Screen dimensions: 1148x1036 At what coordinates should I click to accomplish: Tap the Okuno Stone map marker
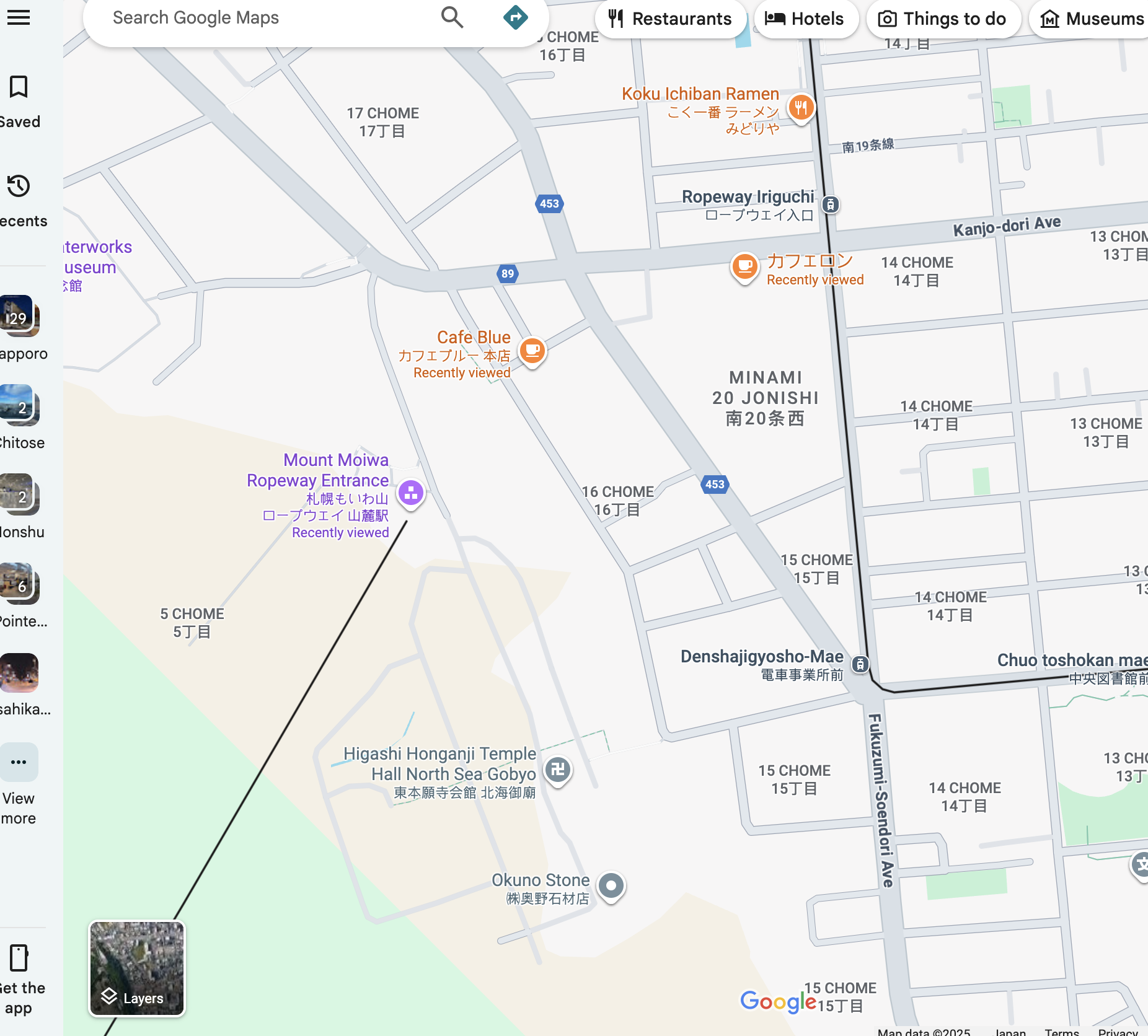611,886
